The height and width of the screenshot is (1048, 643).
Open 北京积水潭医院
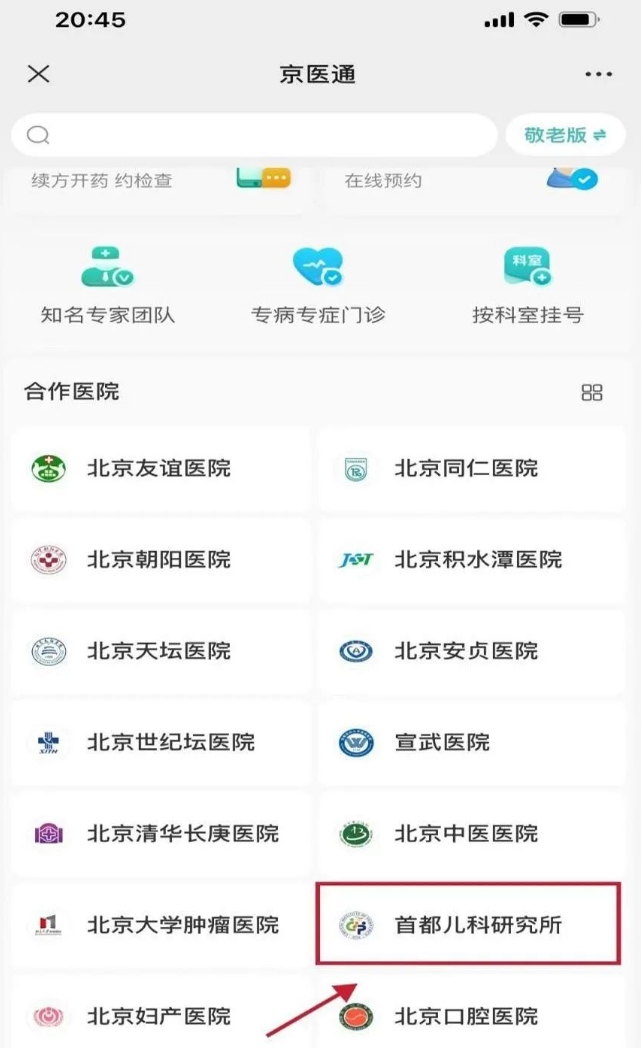tap(472, 559)
